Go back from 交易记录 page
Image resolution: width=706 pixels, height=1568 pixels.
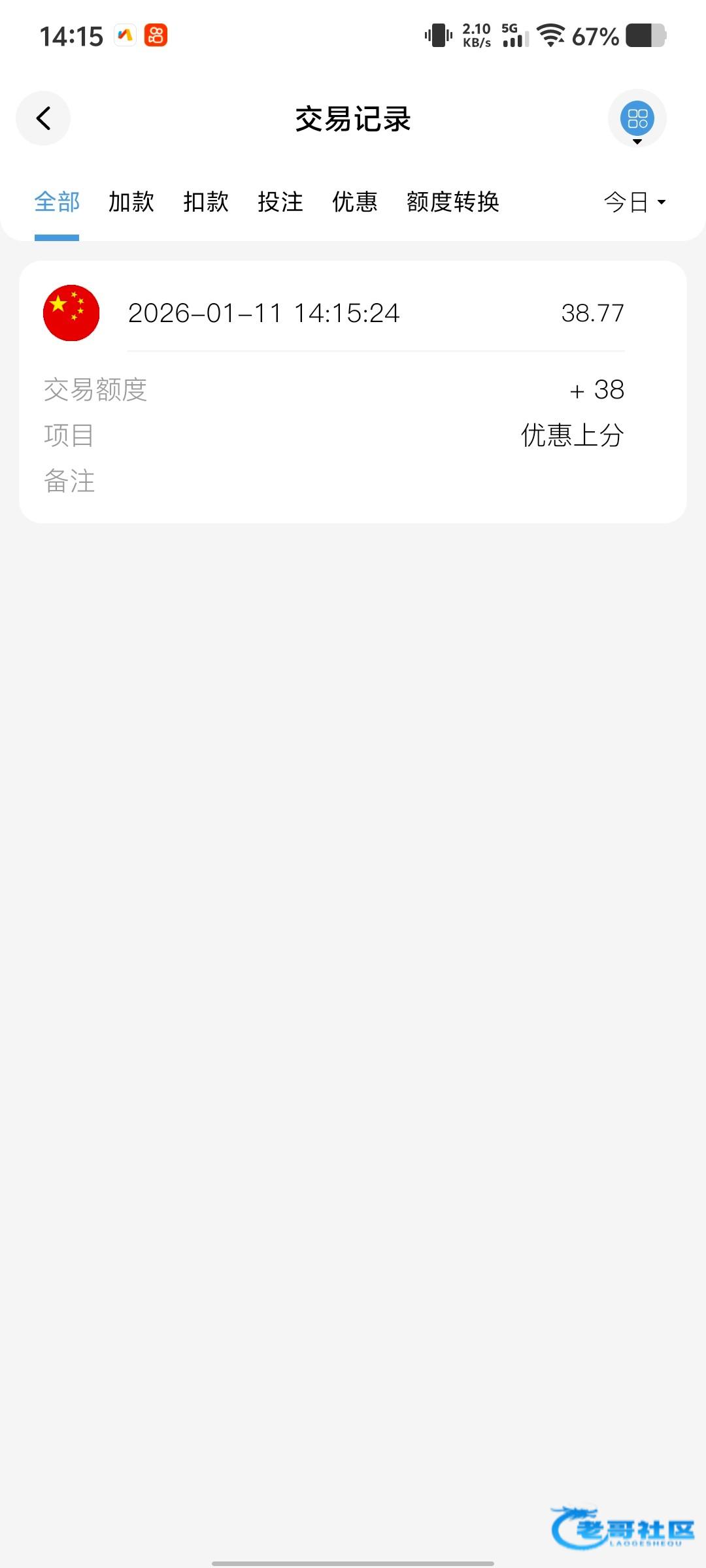[x=43, y=118]
